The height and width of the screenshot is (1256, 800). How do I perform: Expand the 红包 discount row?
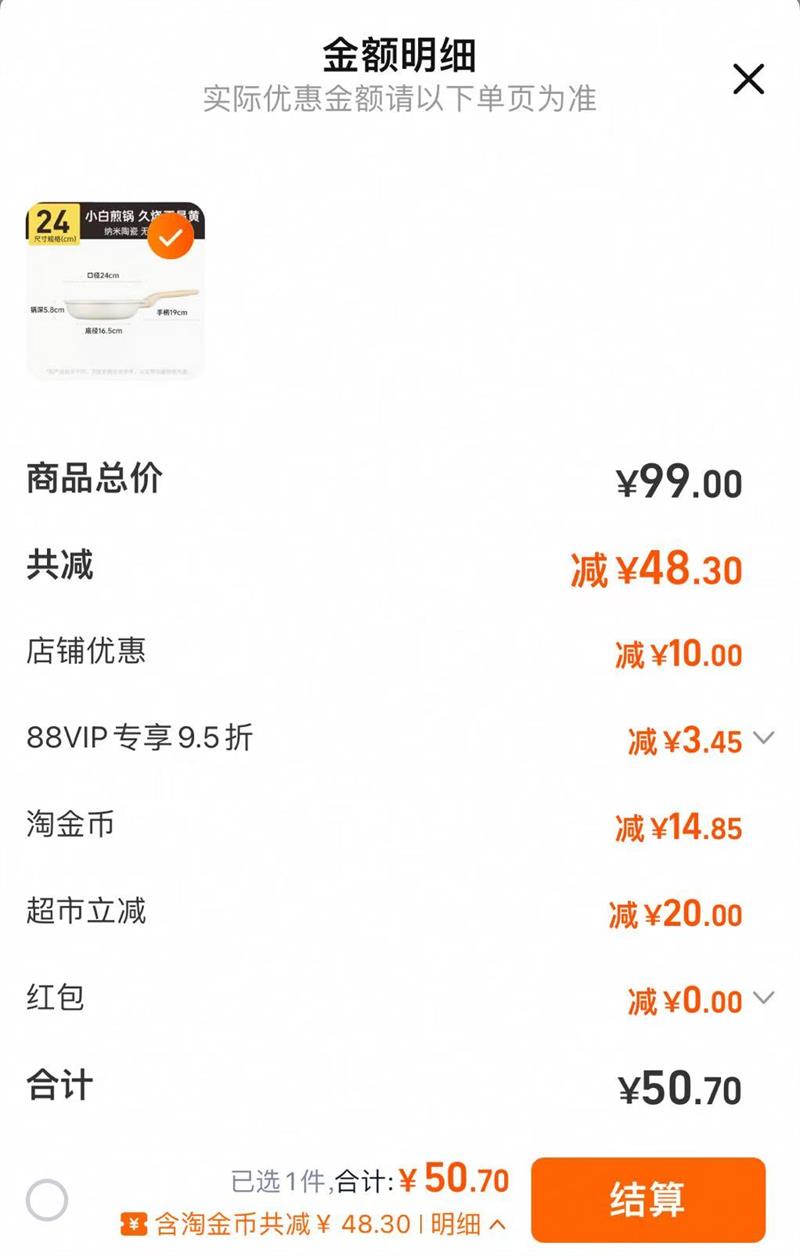pos(763,998)
